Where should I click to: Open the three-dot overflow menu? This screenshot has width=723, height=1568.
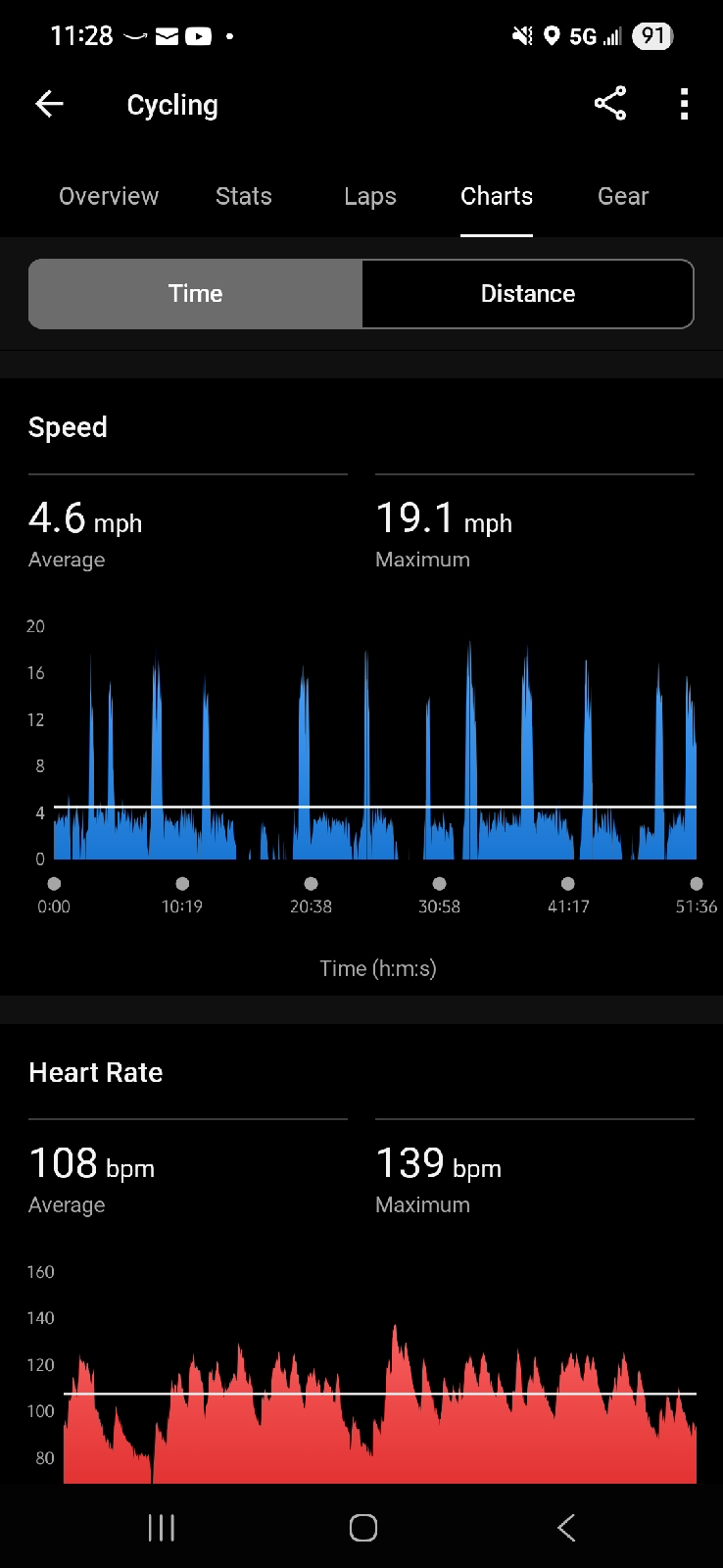point(684,104)
